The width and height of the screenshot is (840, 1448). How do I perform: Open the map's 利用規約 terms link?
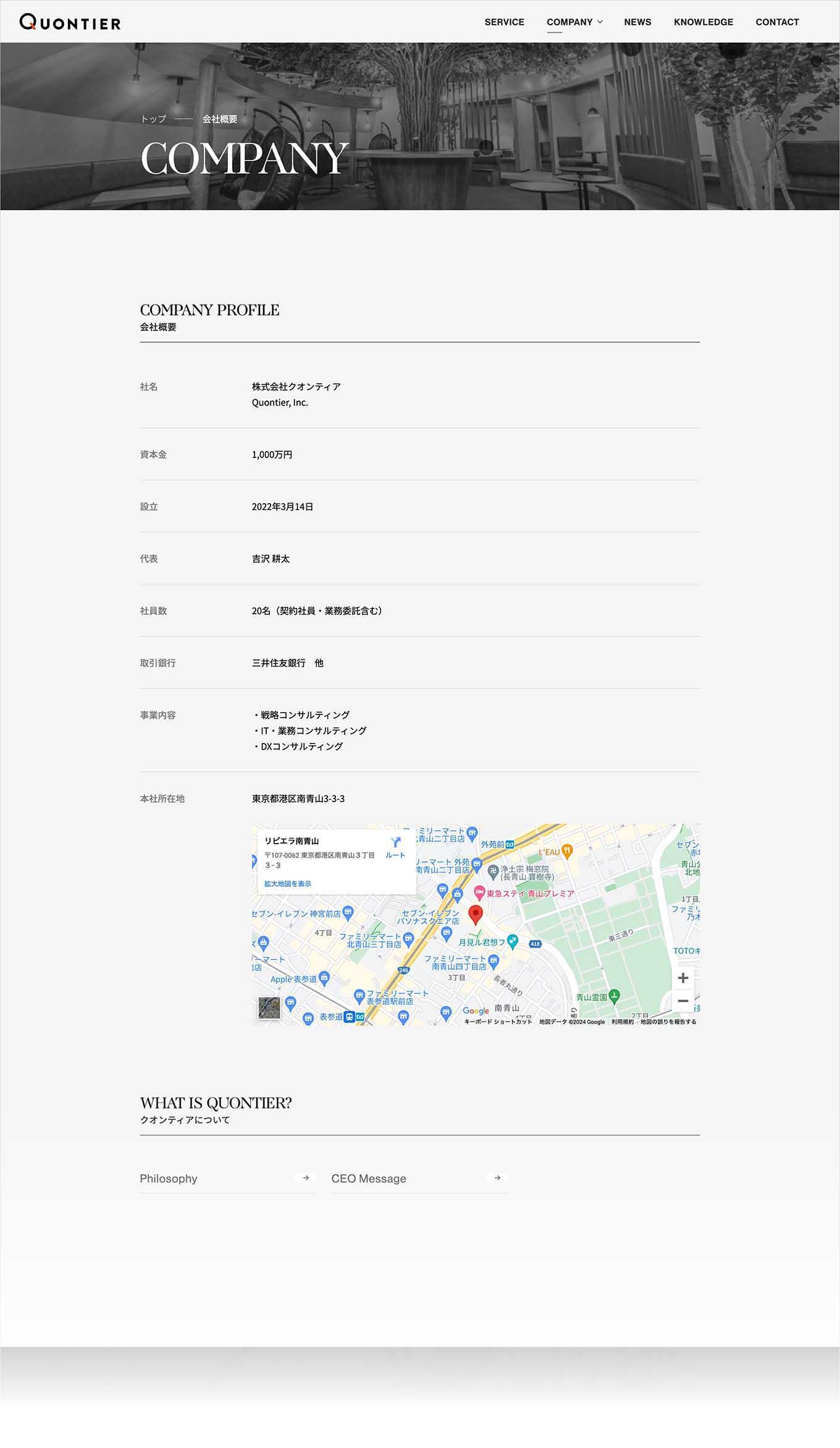tap(622, 1022)
